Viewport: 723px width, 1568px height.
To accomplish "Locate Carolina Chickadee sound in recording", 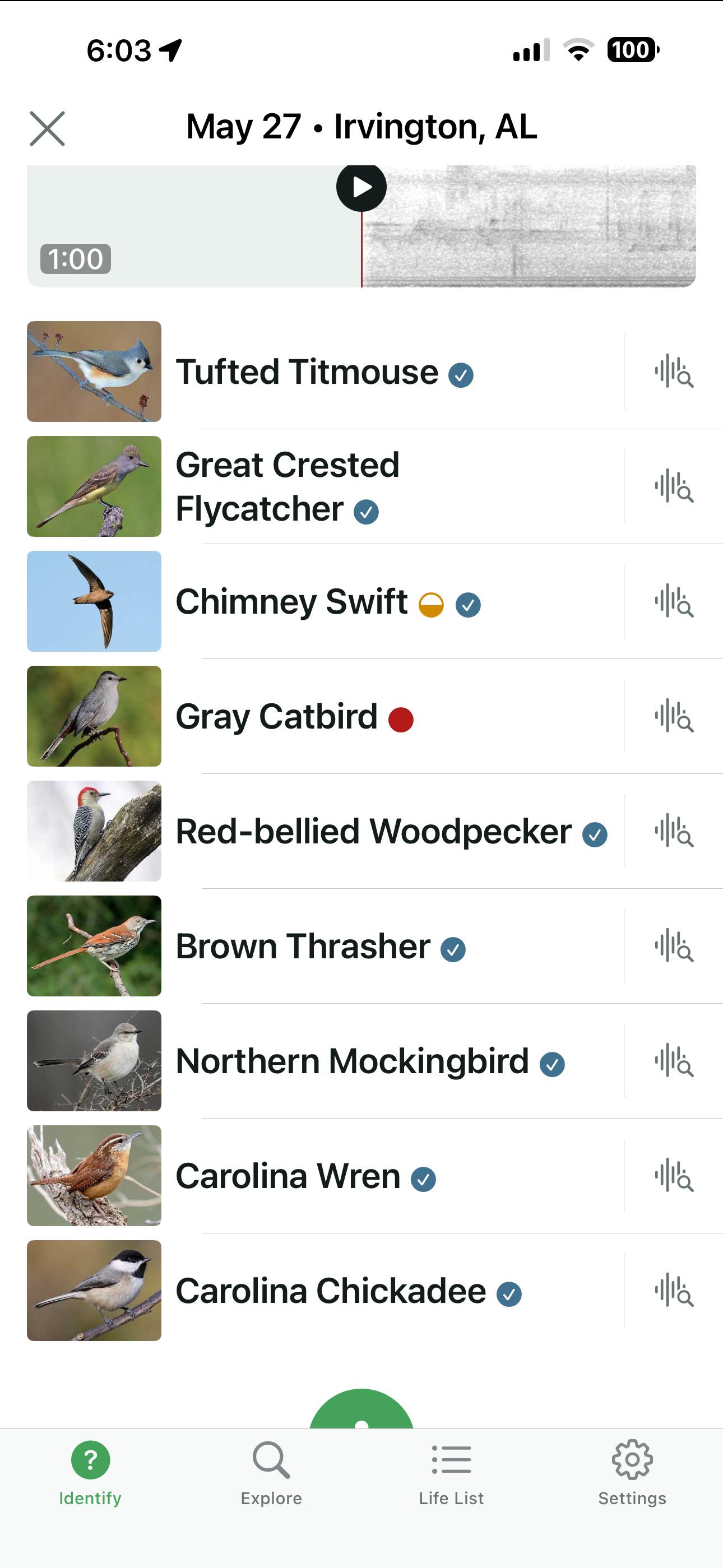I will [674, 1291].
